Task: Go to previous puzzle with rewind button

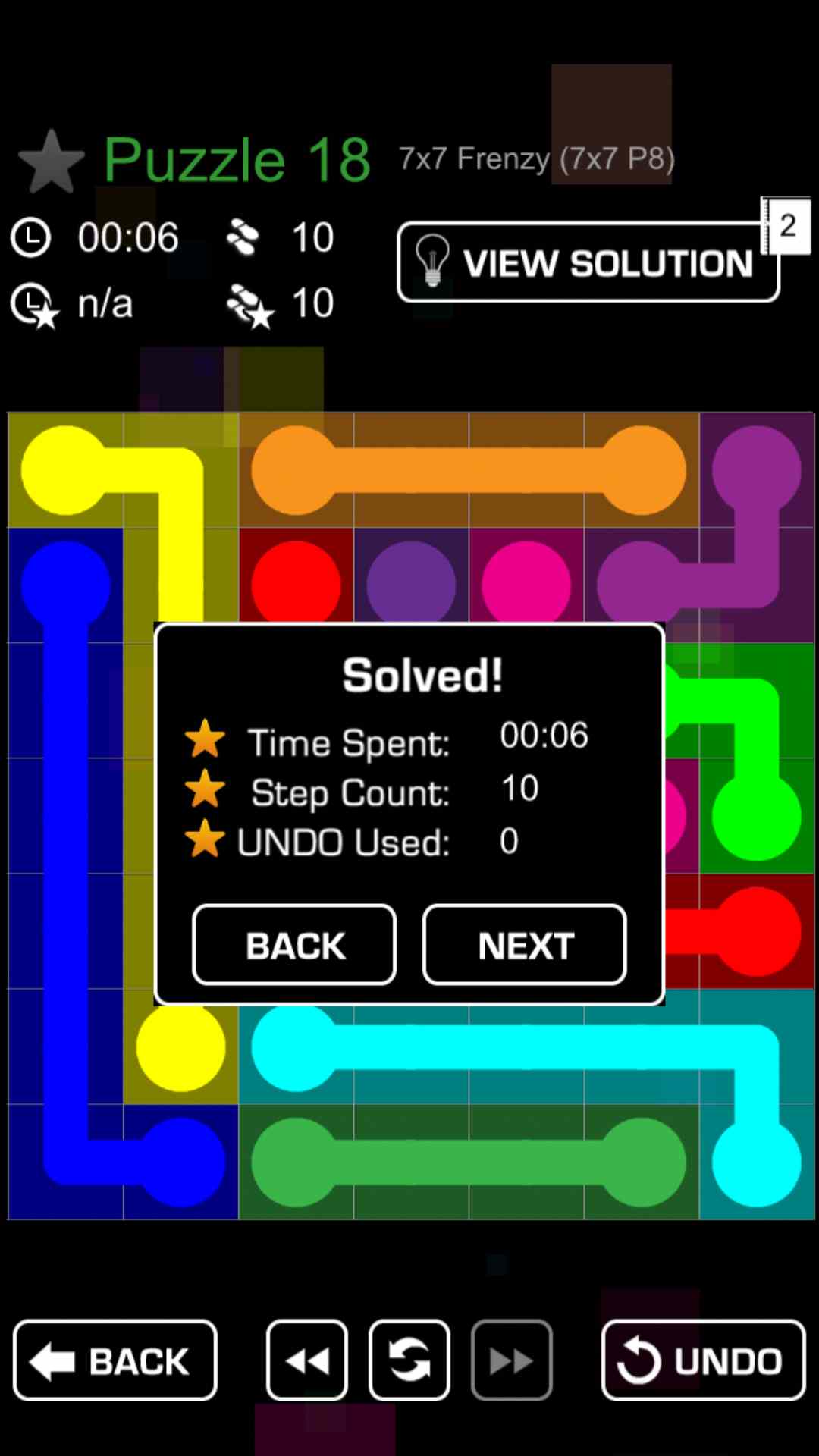Action: (x=307, y=1360)
